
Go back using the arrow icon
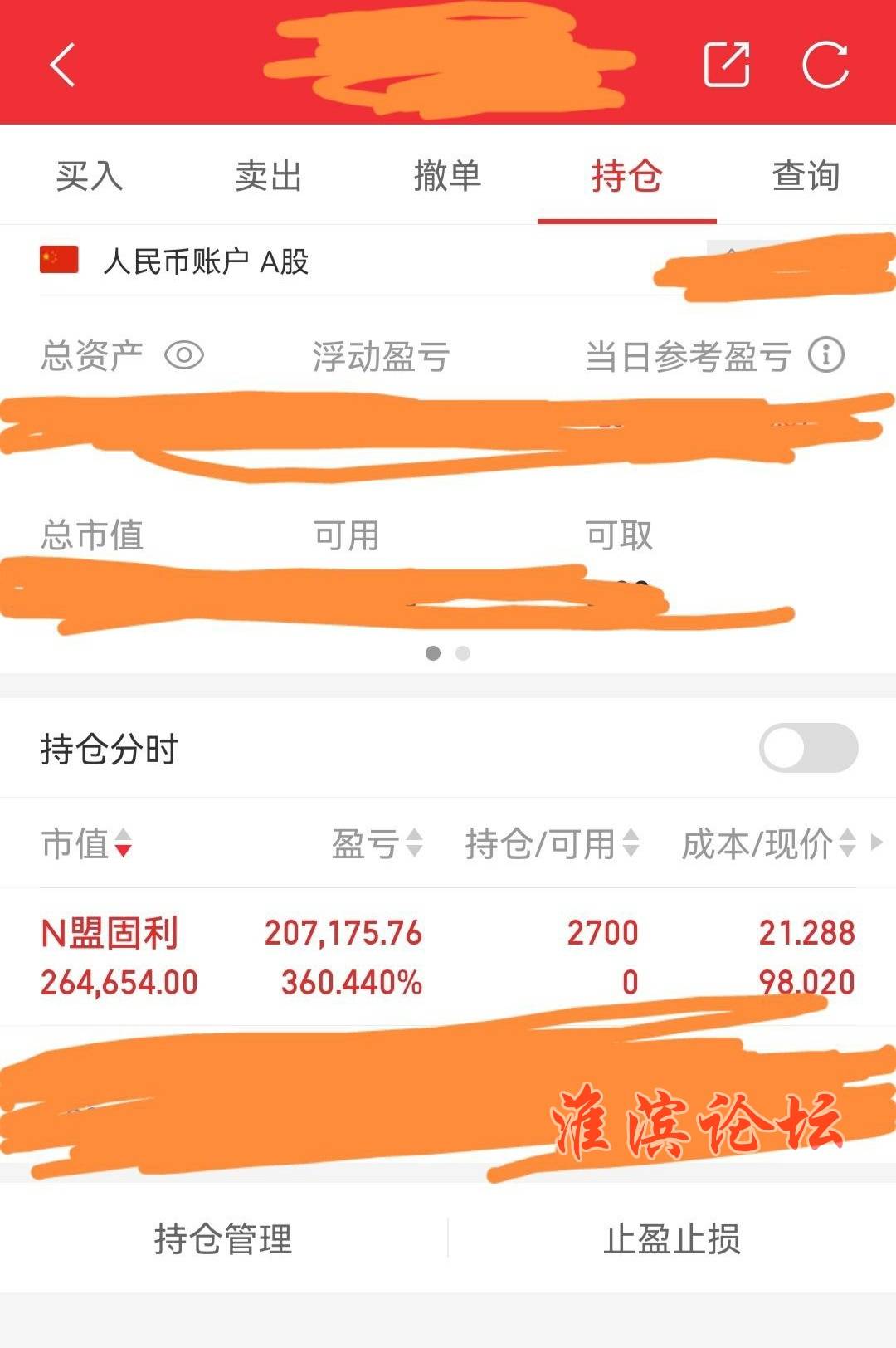(x=63, y=65)
